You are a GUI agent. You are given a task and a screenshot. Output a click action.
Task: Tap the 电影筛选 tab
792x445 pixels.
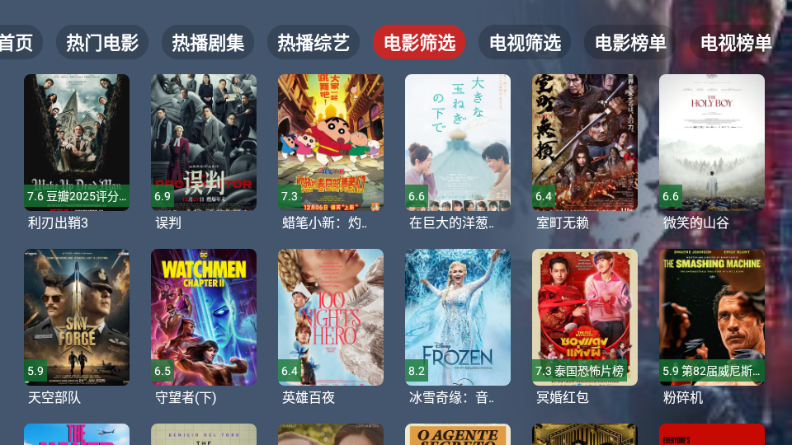(x=419, y=43)
